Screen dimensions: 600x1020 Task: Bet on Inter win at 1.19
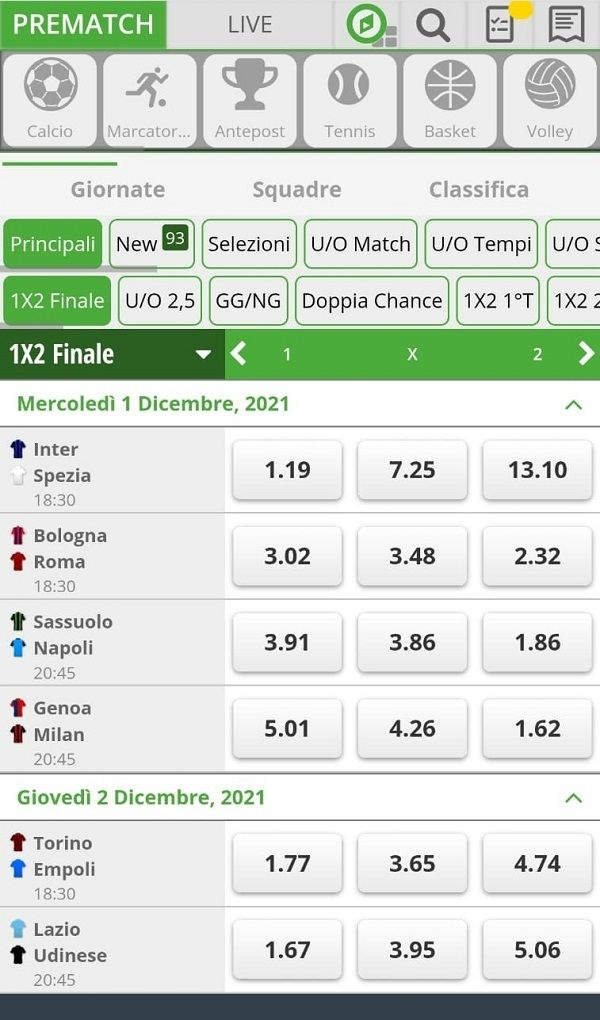(x=287, y=470)
